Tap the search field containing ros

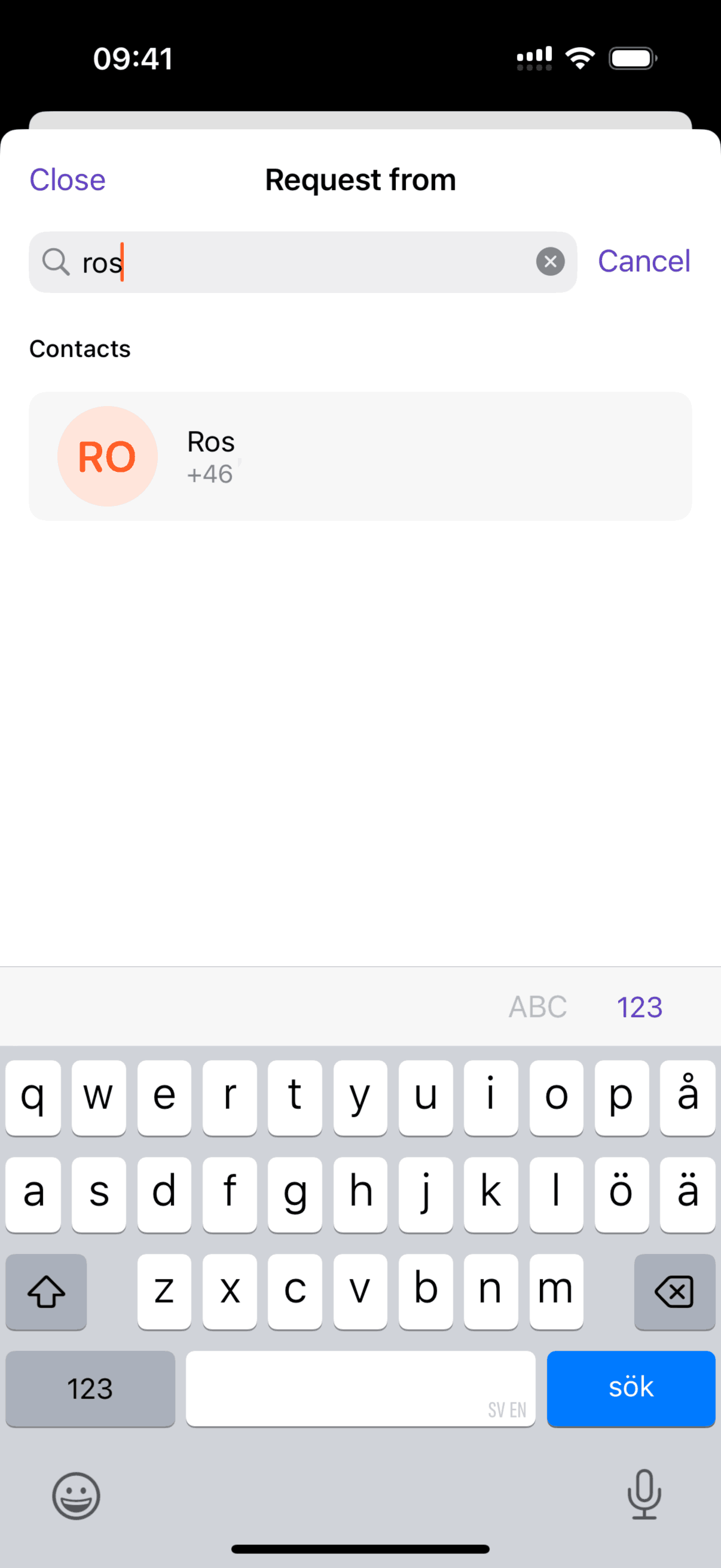tap(304, 263)
